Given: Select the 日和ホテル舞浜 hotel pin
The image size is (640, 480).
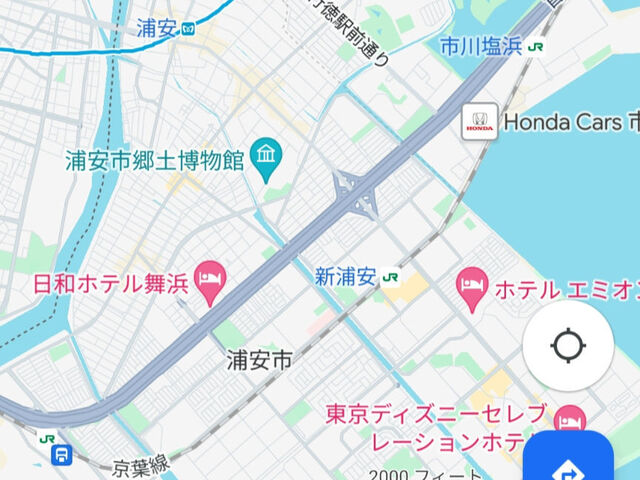Looking at the screenshot, I should [x=211, y=283].
